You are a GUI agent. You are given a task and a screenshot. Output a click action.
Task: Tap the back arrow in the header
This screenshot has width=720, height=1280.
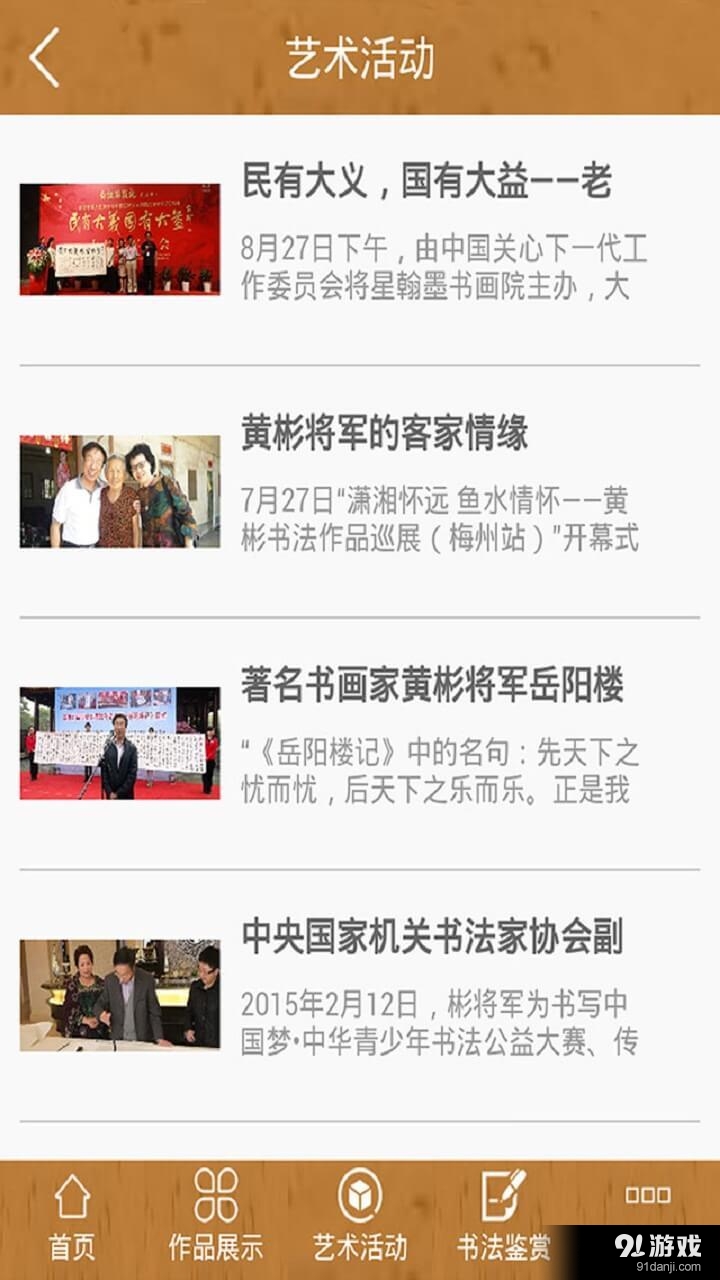pos(44,57)
